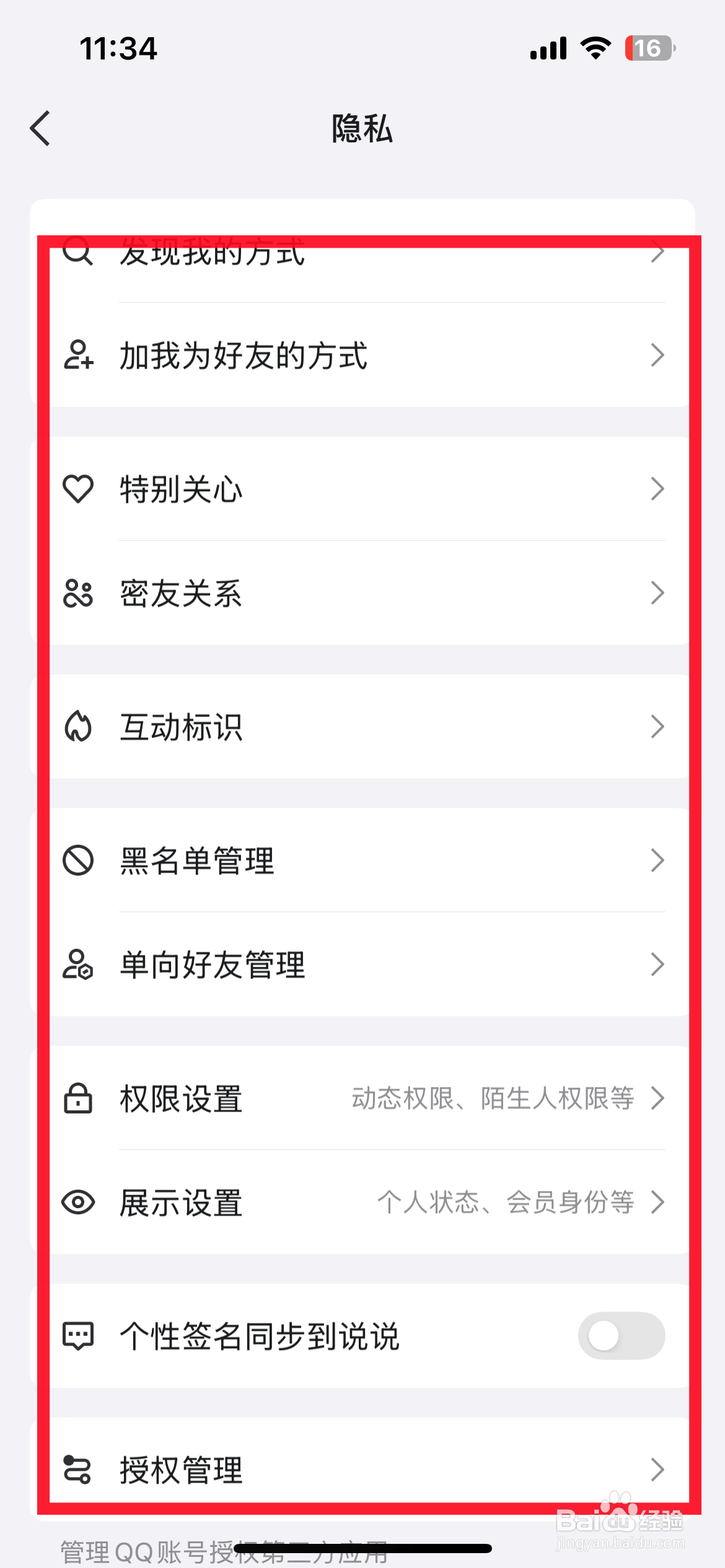Tap the blocked icon next to 黑名单管理
The height and width of the screenshot is (1568, 725).
77,860
